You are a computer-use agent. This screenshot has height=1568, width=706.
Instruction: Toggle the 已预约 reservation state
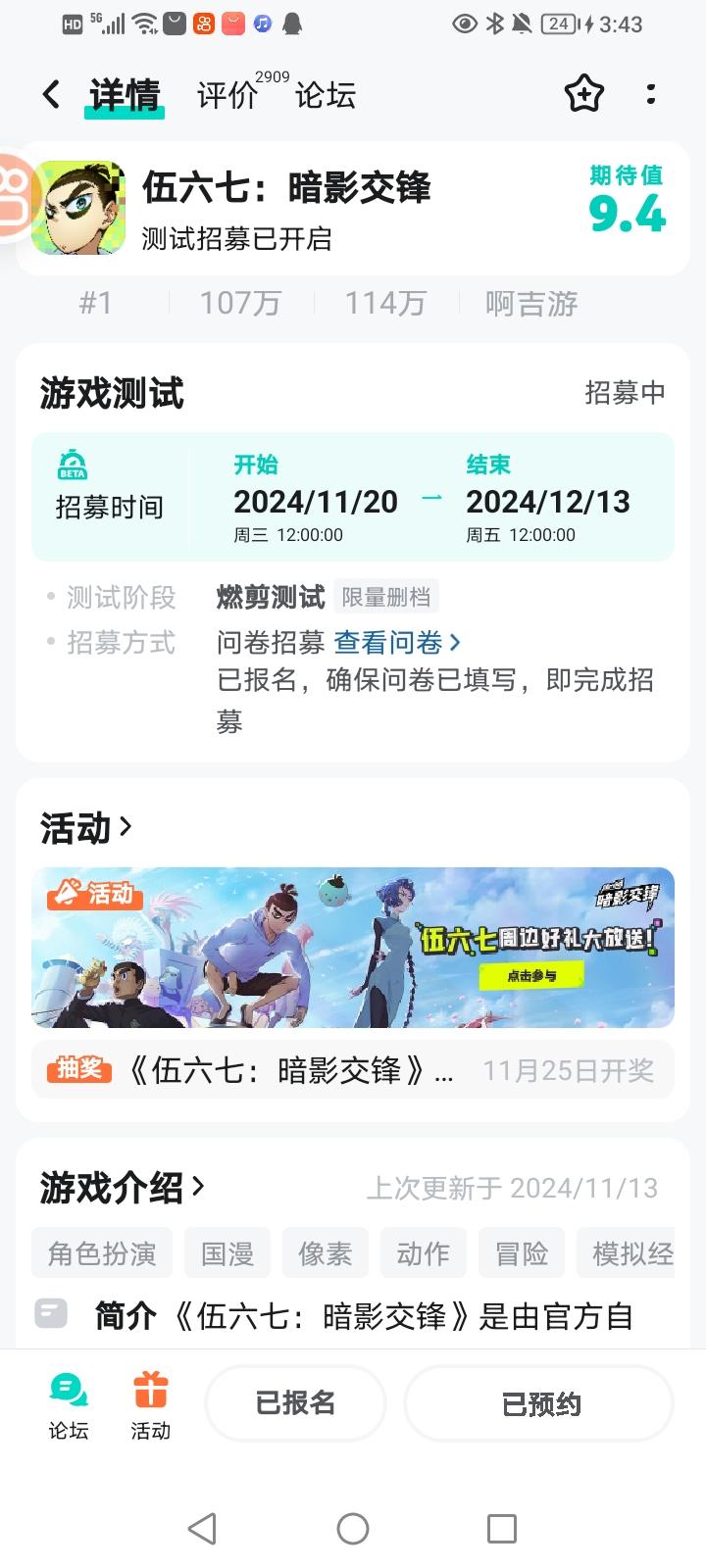pyautogui.click(x=537, y=1403)
